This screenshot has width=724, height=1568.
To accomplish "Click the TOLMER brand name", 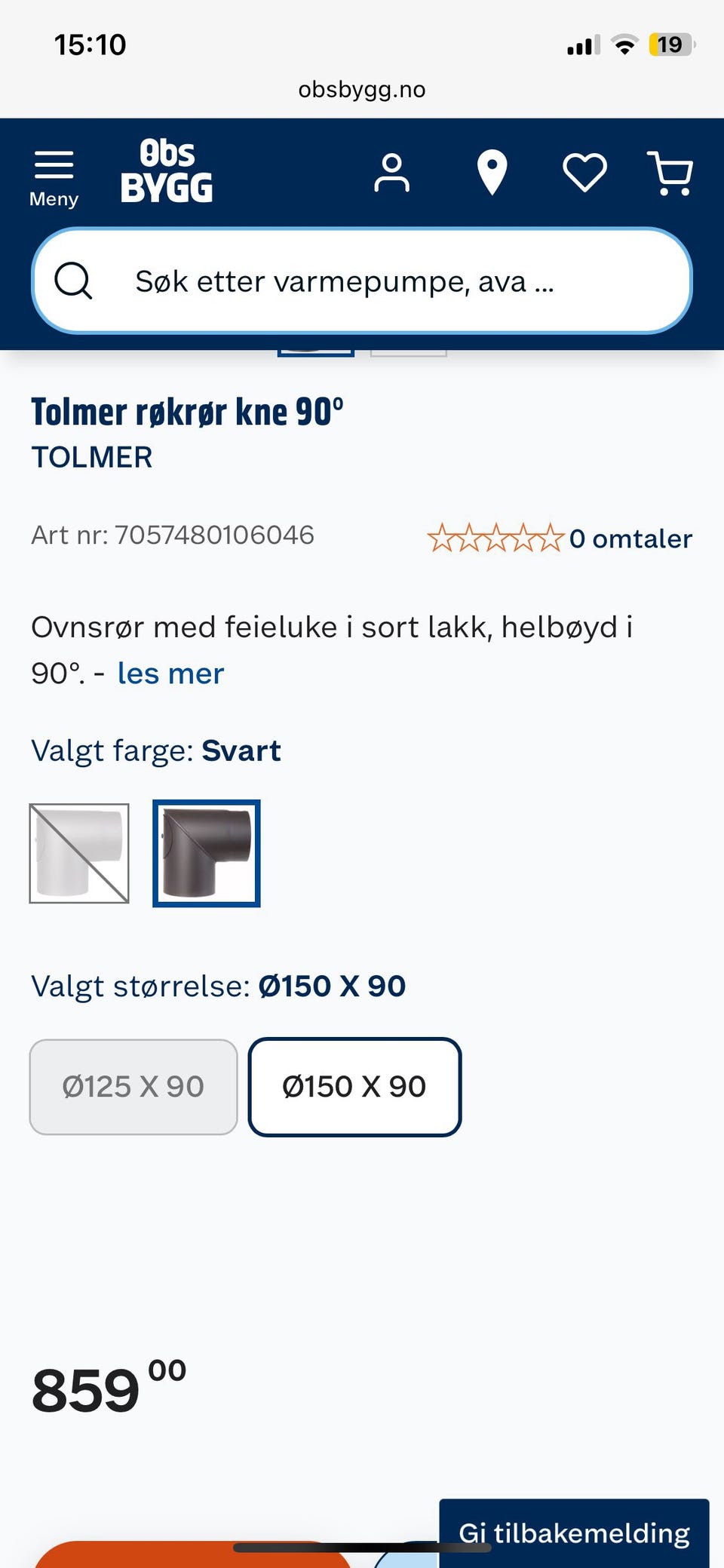I will point(92,457).
